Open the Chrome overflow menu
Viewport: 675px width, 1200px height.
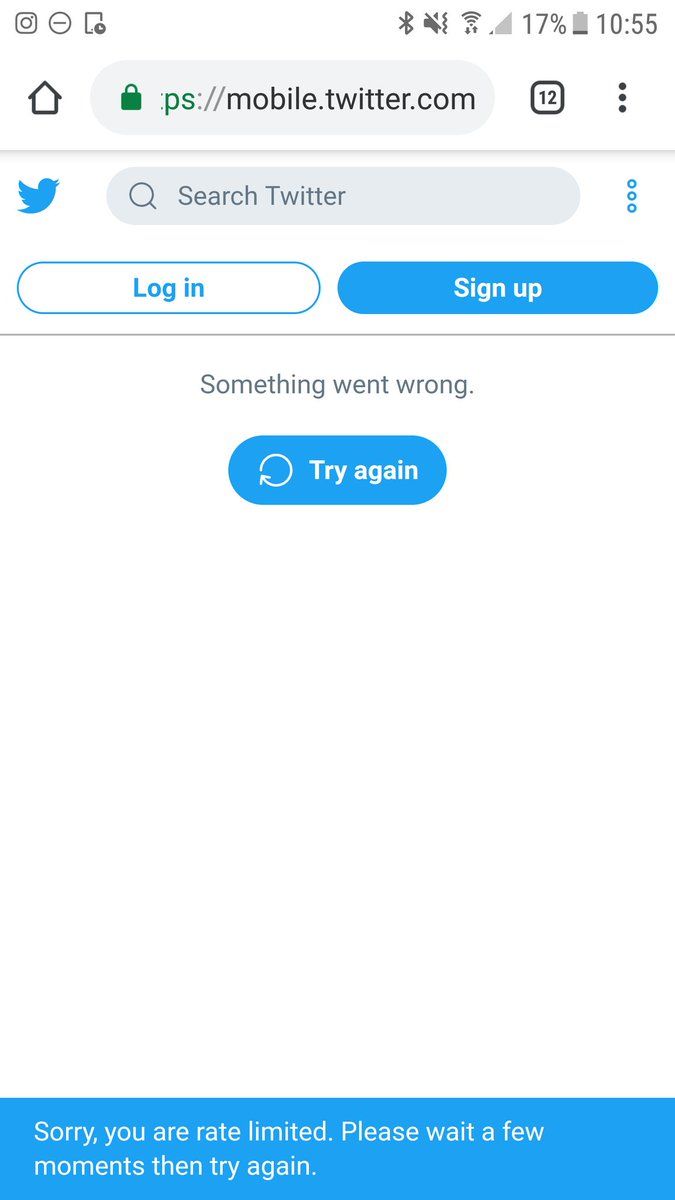622,98
